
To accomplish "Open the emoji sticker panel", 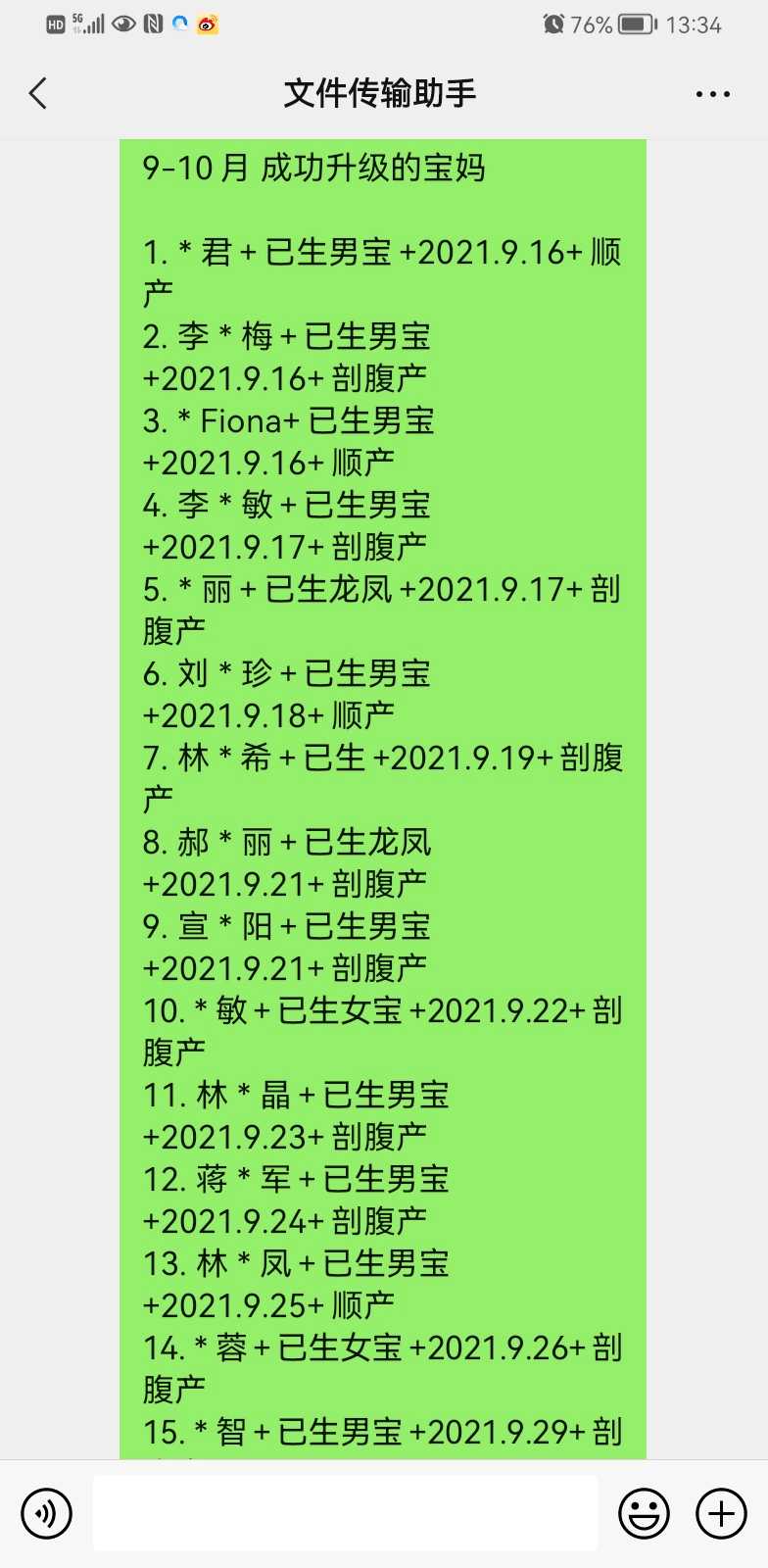I will tap(644, 1514).
